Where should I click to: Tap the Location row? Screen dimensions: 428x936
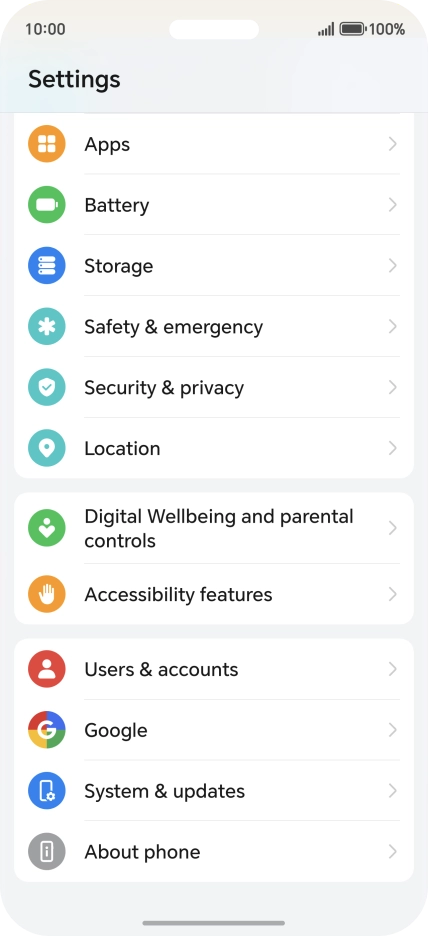pyautogui.click(x=214, y=448)
